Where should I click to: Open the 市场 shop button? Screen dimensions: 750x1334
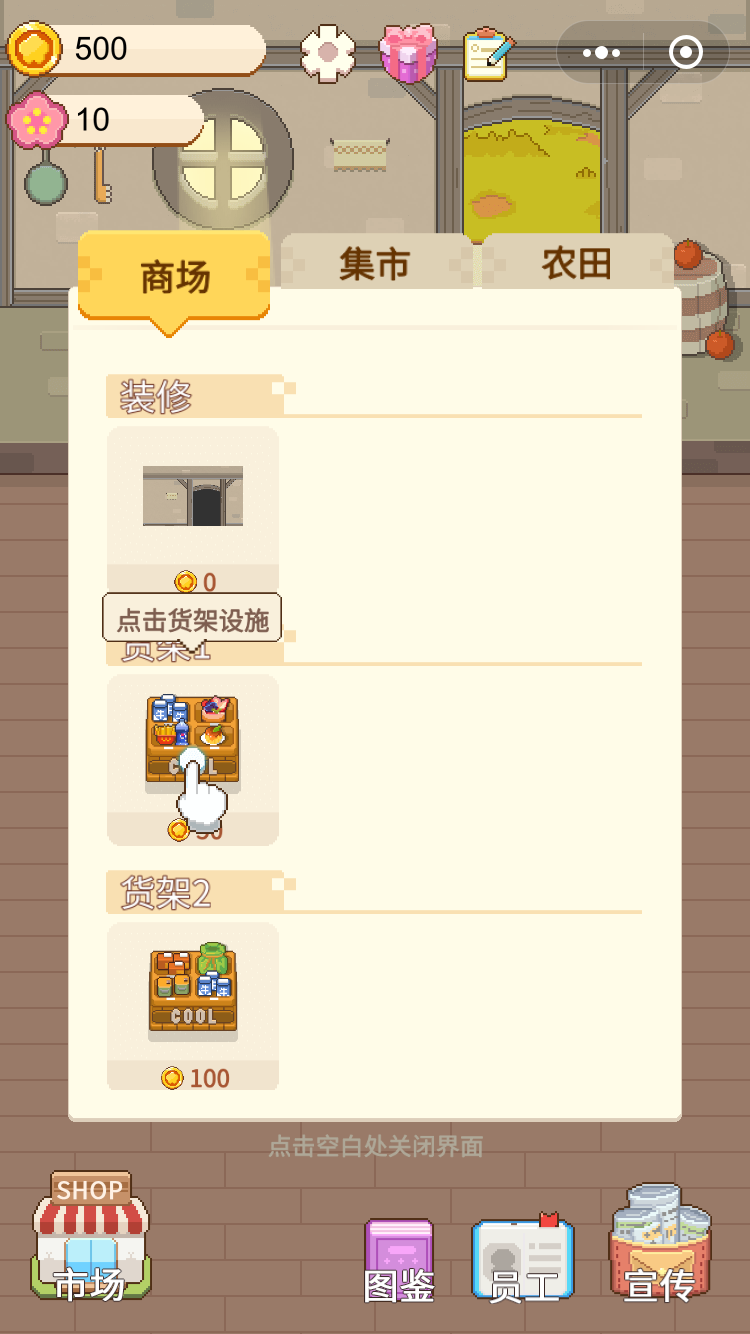pos(91,1236)
